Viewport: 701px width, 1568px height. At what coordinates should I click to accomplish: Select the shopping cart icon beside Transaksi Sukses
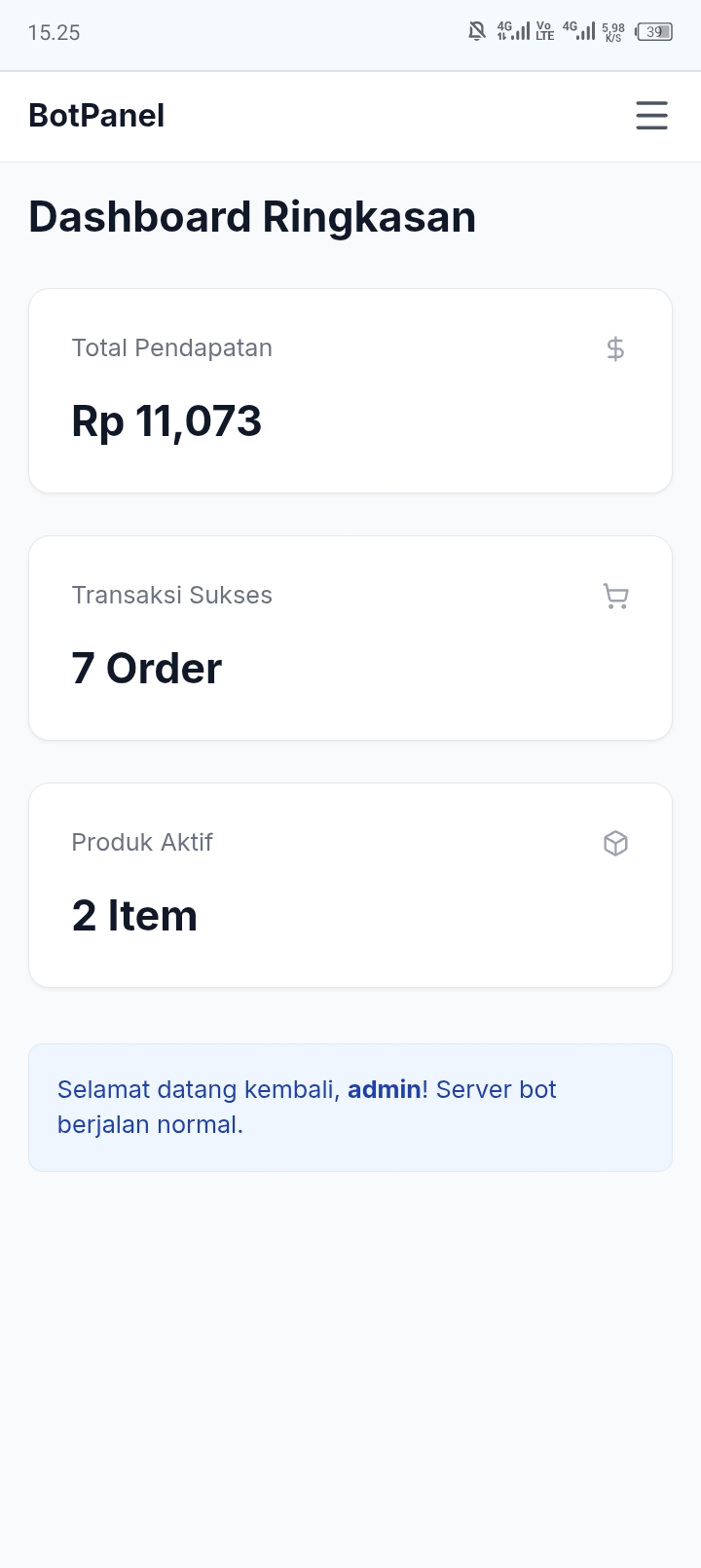tap(615, 597)
